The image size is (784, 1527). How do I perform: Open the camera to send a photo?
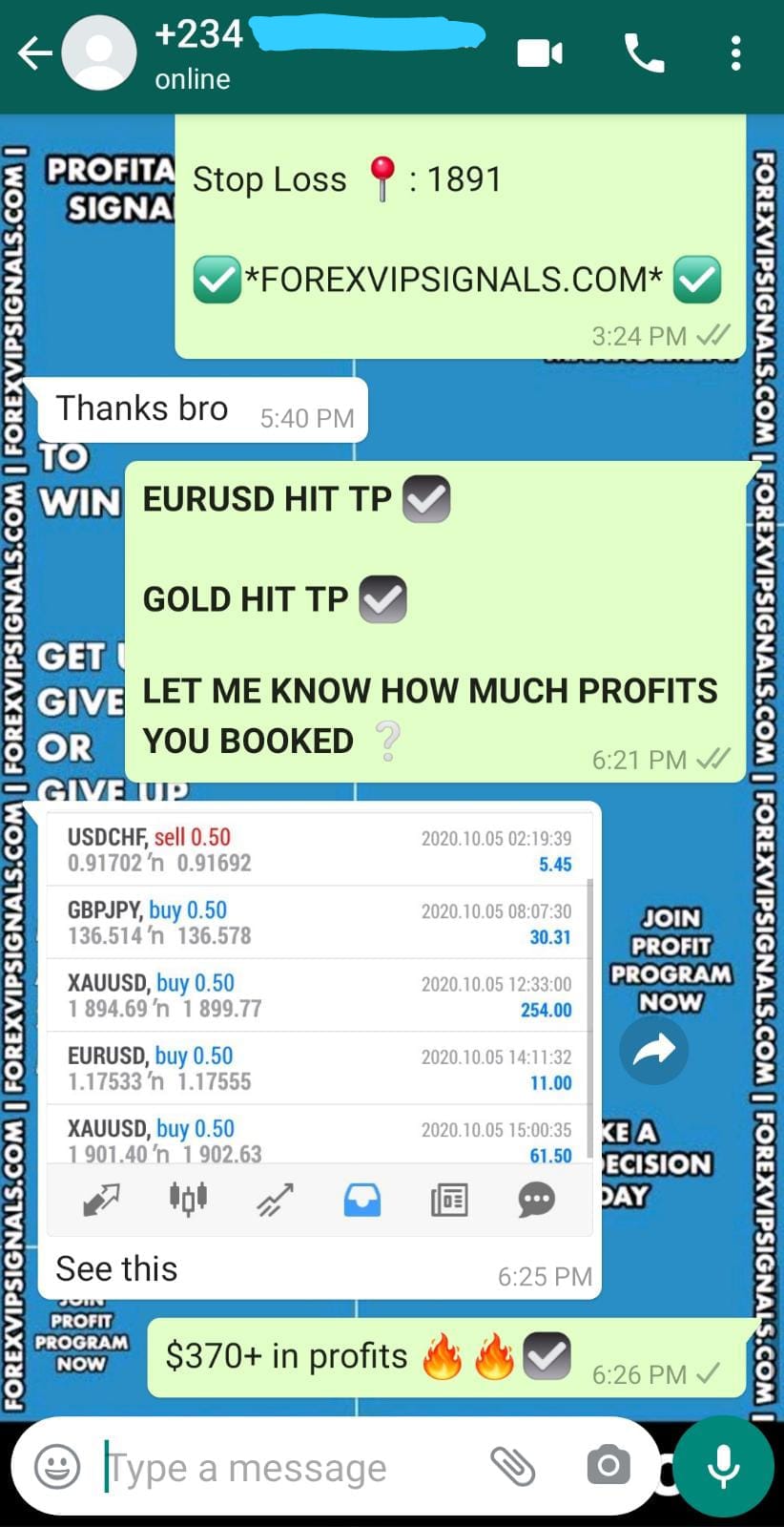608,1467
